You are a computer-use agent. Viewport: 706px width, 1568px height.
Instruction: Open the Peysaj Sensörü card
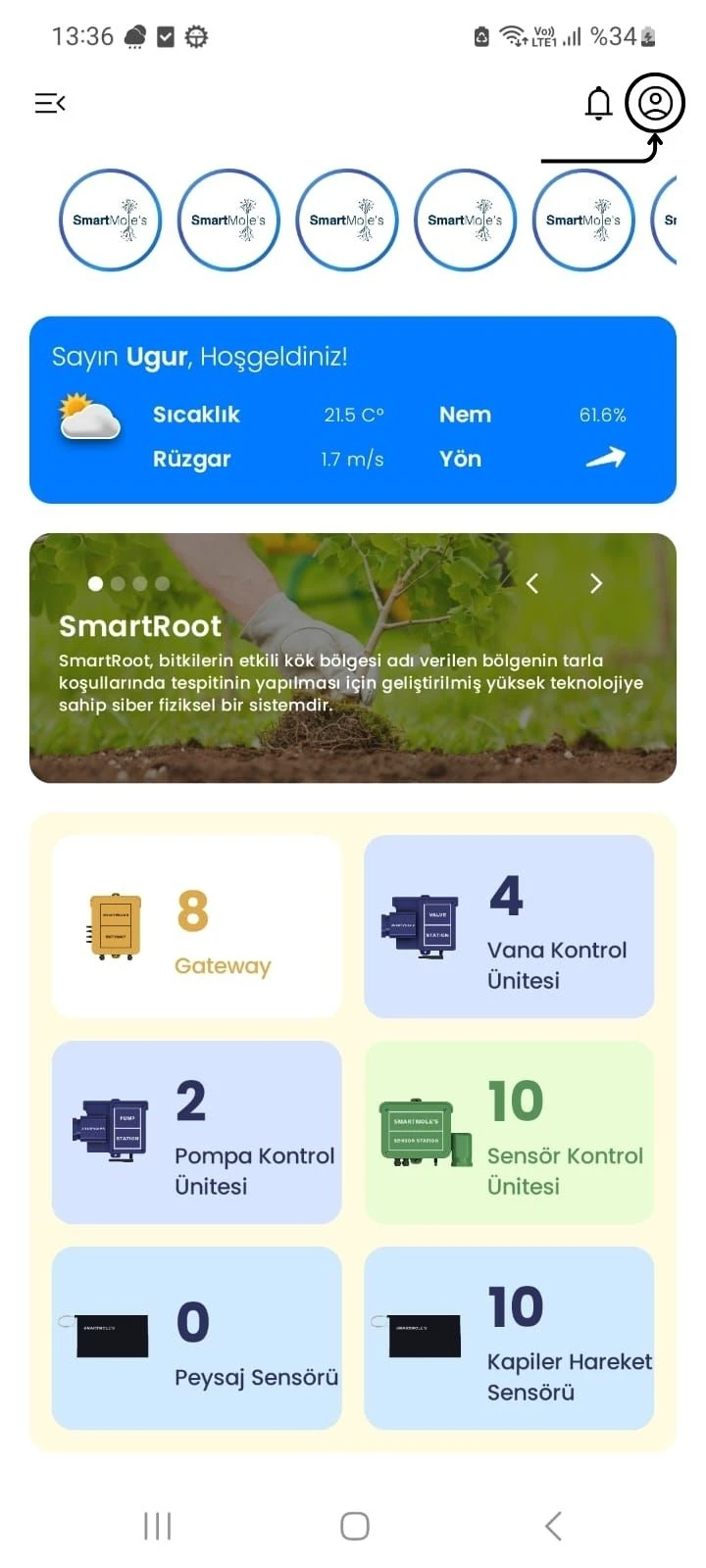pyautogui.click(x=196, y=1338)
